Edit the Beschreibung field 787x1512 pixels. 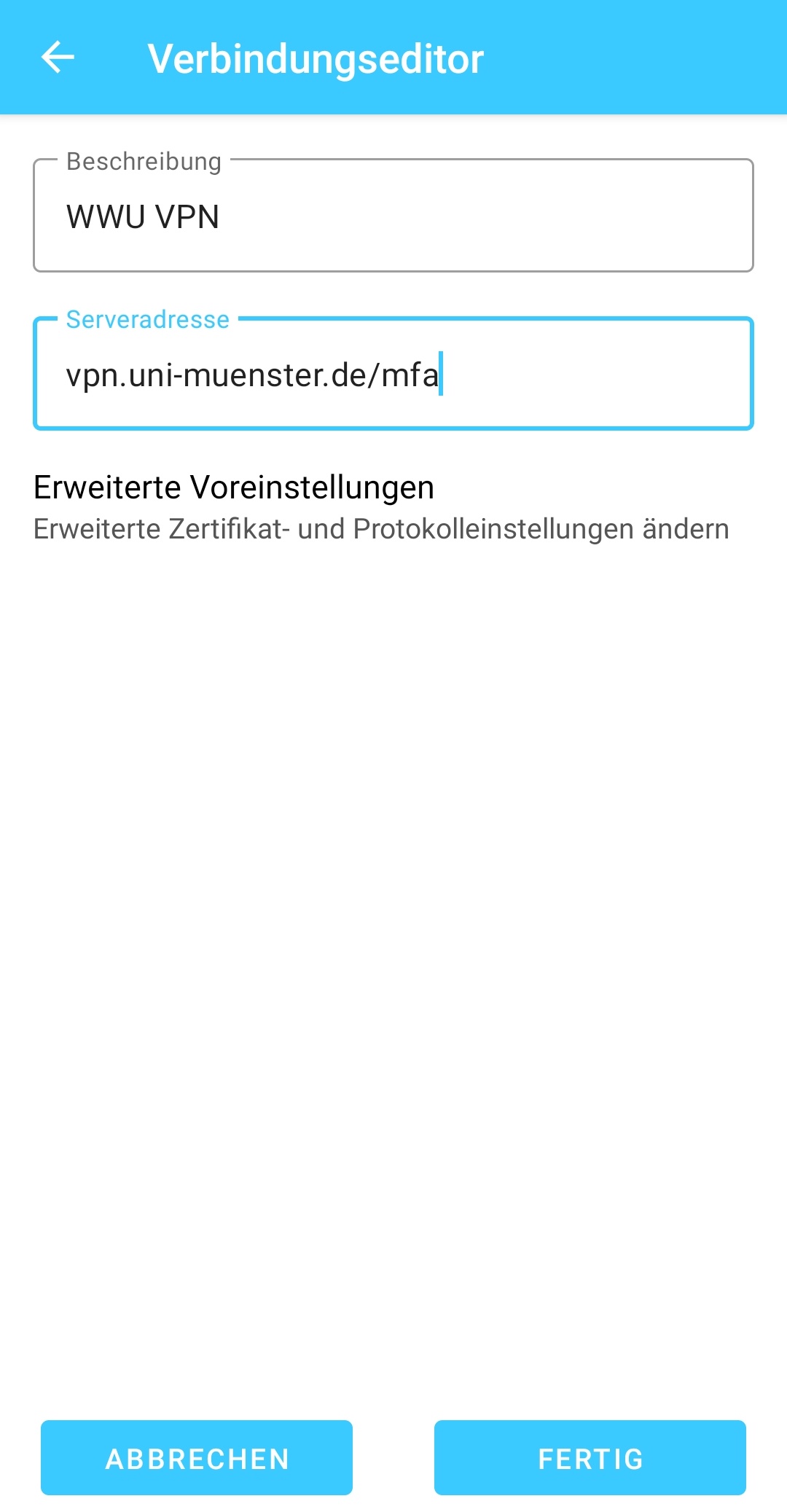(393, 217)
